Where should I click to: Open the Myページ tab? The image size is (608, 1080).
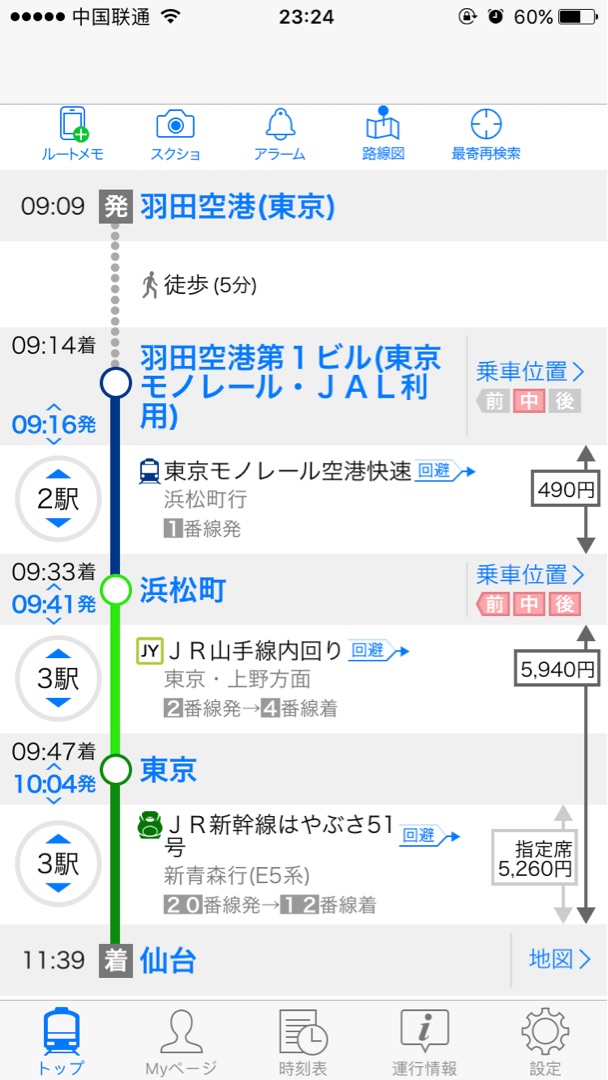(181, 1040)
